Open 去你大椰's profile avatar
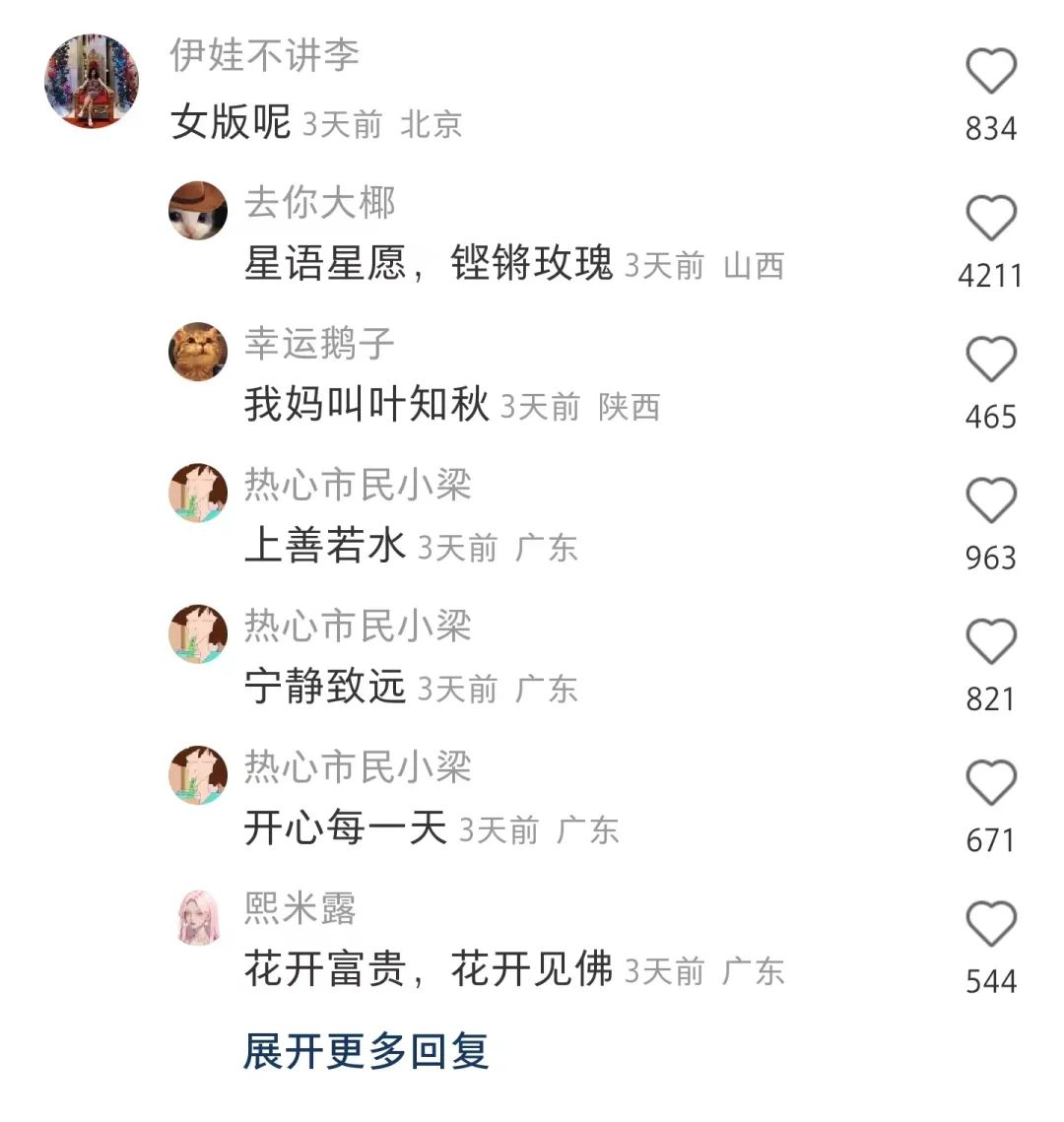Image resolution: width=1064 pixels, height=1122 pixels. (x=198, y=211)
